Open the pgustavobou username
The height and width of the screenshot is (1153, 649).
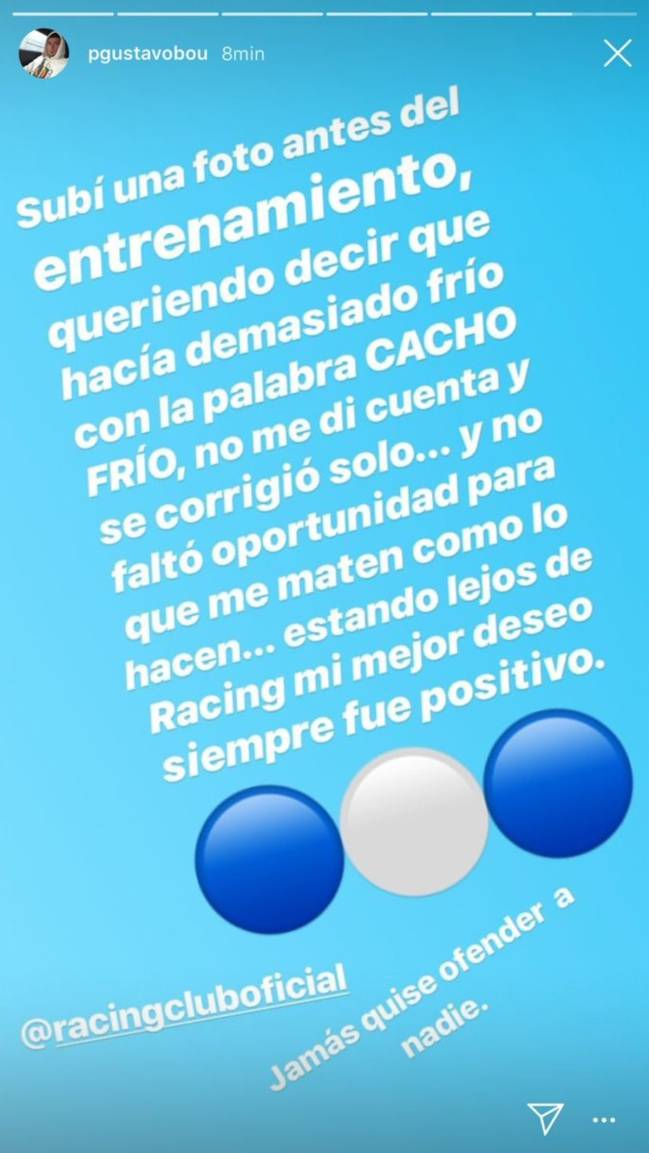(x=148, y=54)
